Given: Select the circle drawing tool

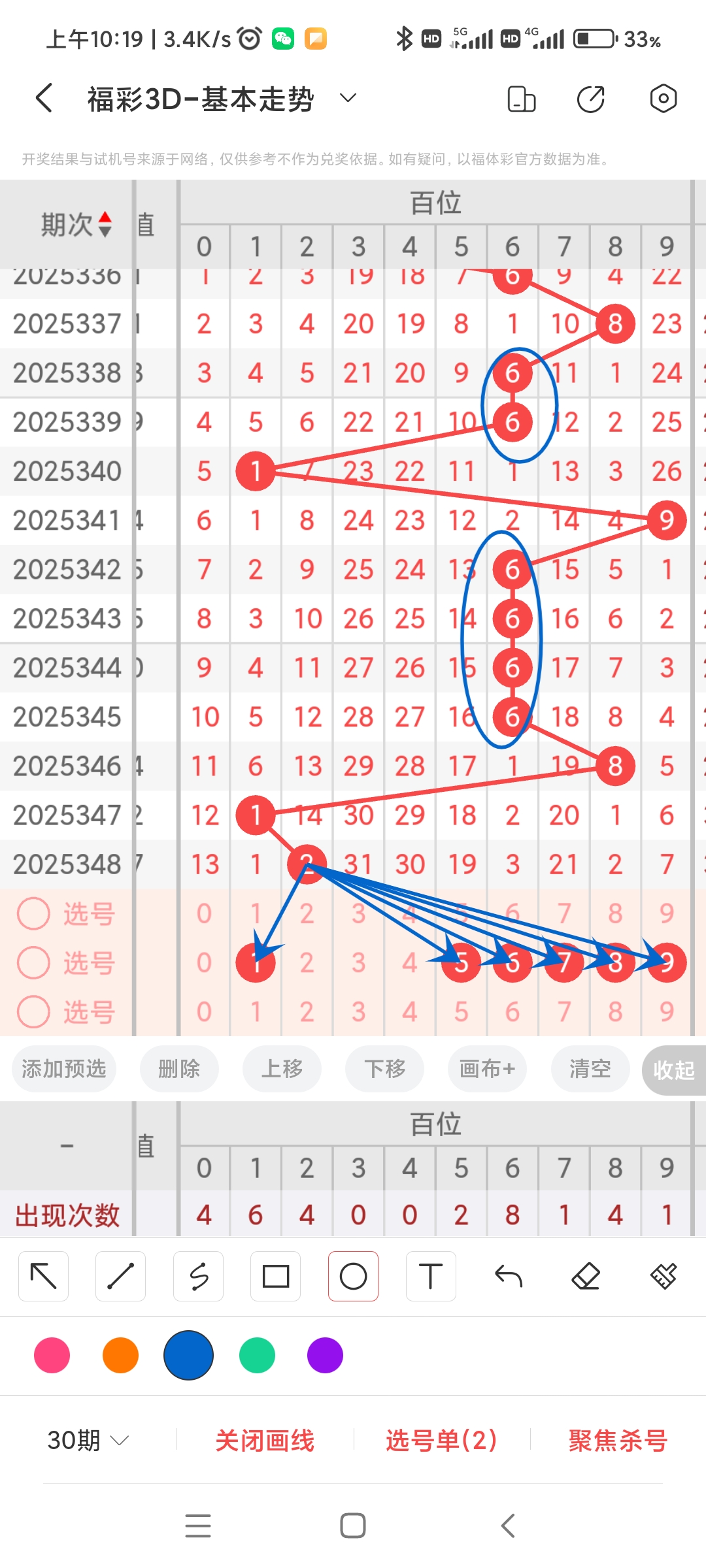Looking at the screenshot, I should click(x=353, y=1275).
